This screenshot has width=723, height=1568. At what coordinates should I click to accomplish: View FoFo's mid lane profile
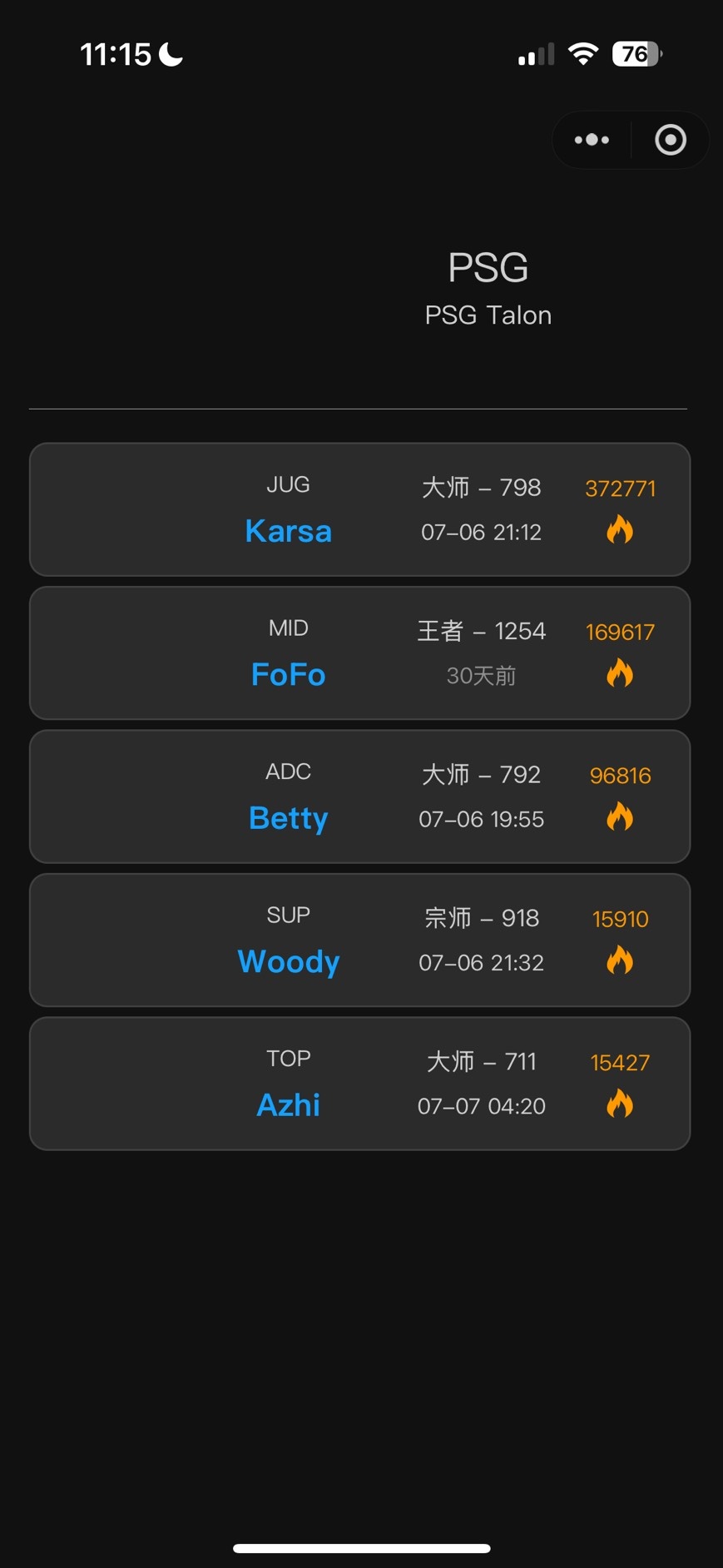coord(288,674)
